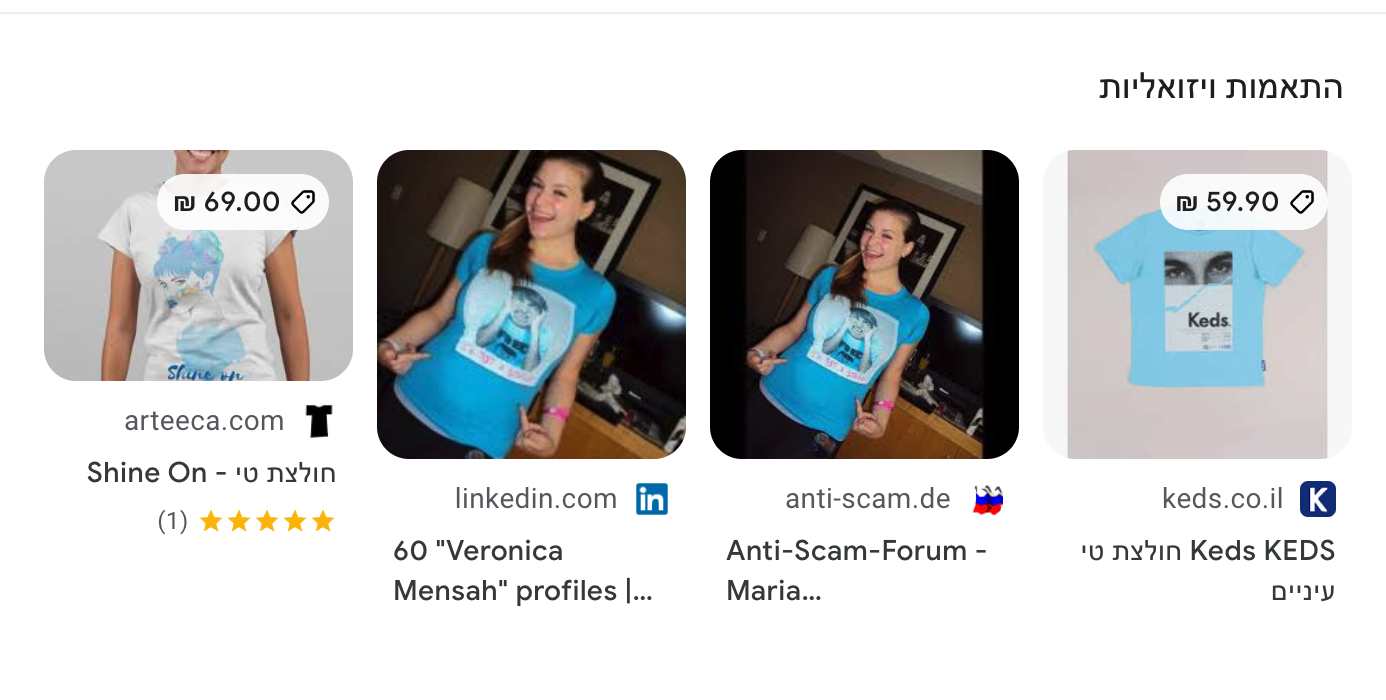The width and height of the screenshot is (1386, 700).
Task: Open the 60 "Veronica Mensah" profiles title
Action: tap(522, 570)
